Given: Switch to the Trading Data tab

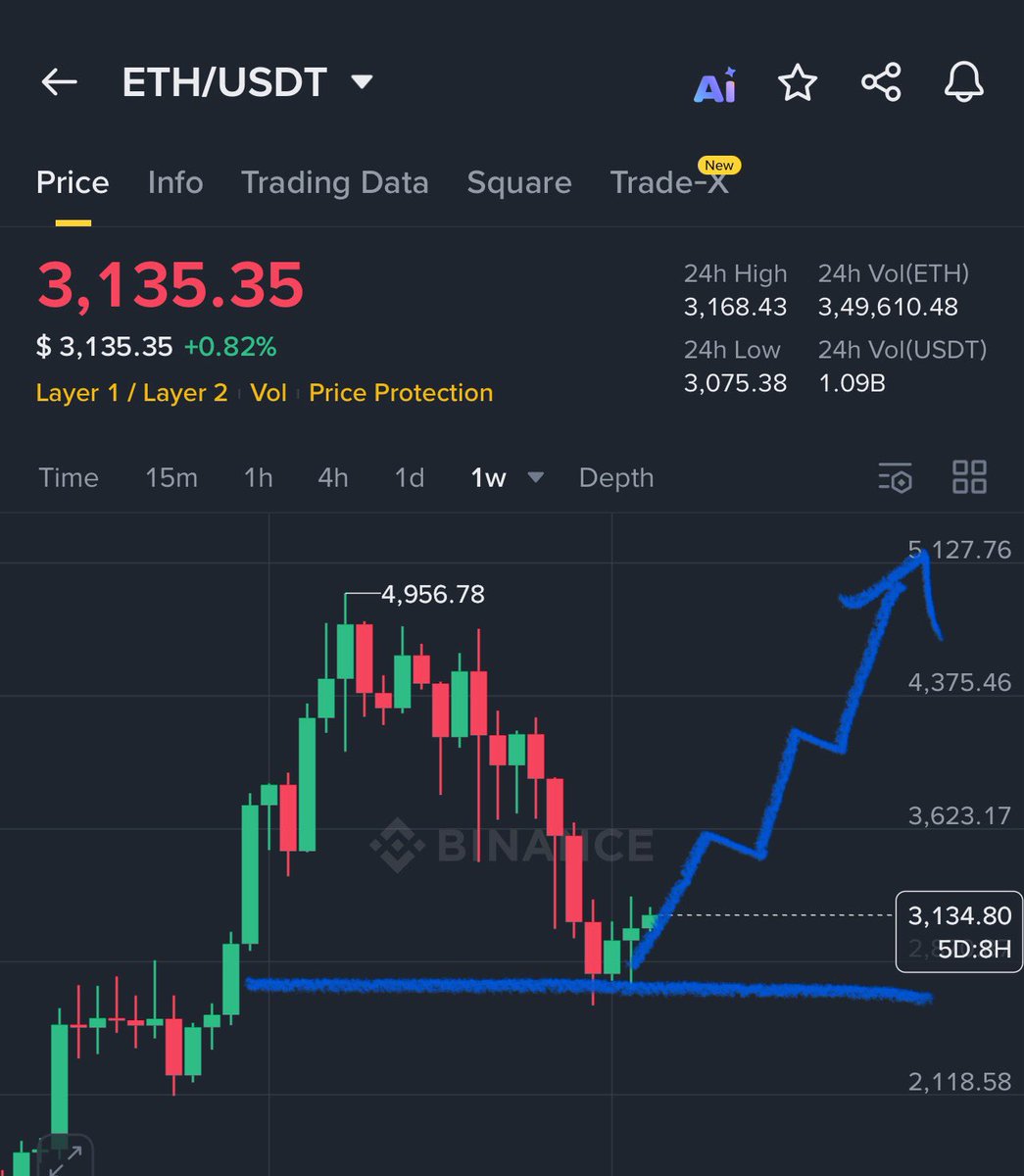Looking at the screenshot, I should pyautogui.click(x=334, y=182).
